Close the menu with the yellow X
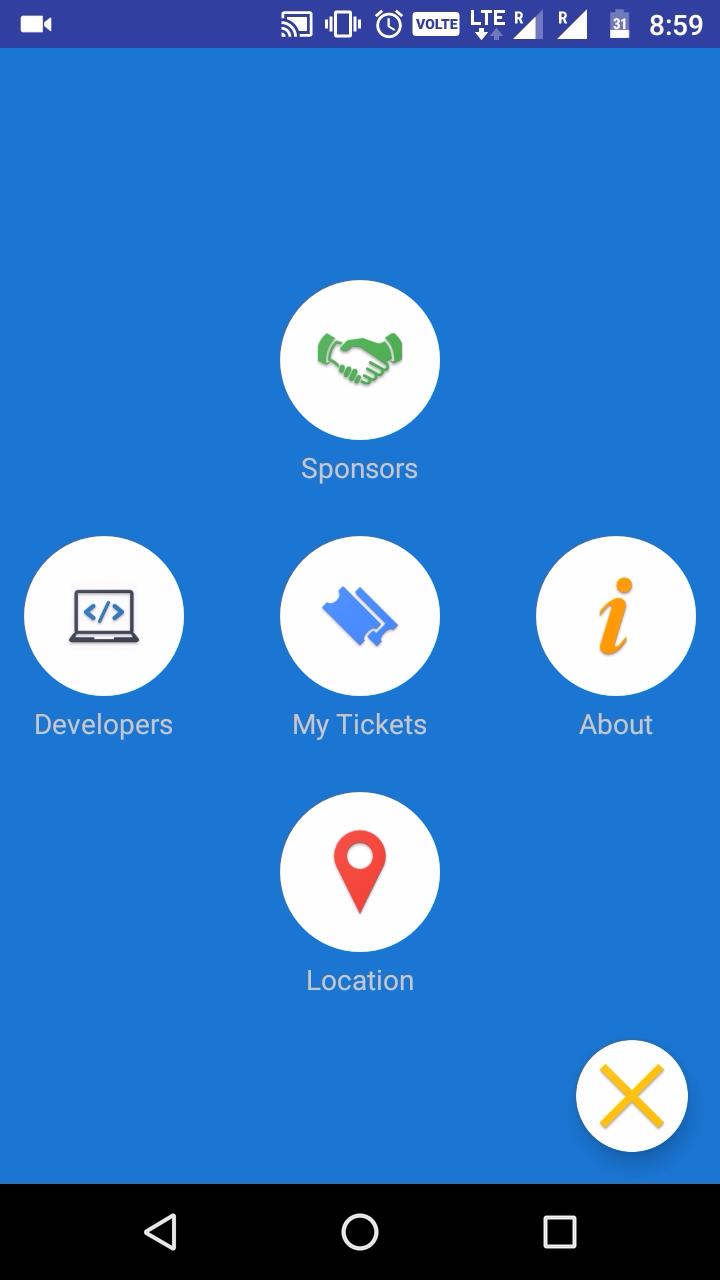720x1280 pixels. pyautogui.click(x=632, y=1096)
